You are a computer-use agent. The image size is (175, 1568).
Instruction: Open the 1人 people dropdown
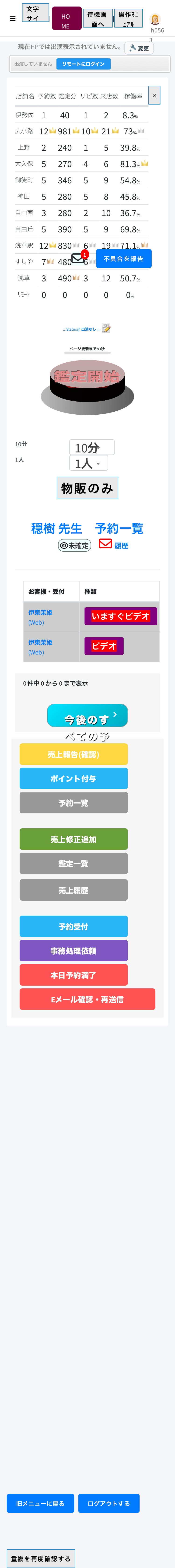coord(88,463)
